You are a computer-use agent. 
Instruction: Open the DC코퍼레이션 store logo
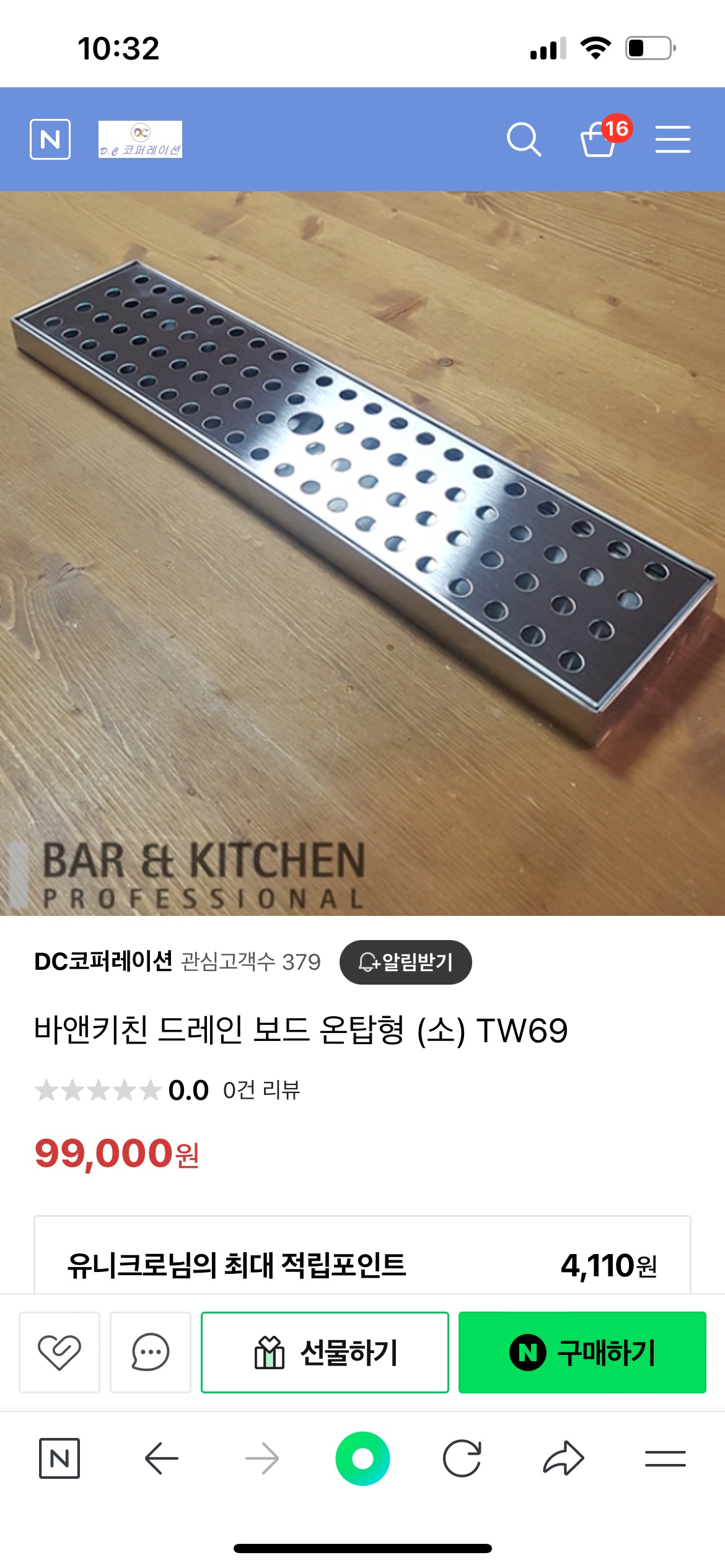pos(140,139)
